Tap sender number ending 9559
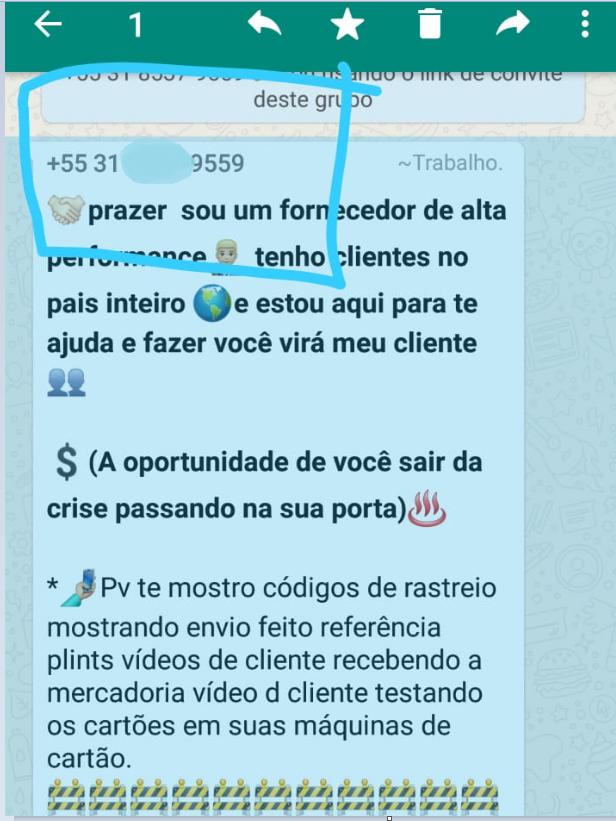616x821 pixels. [145, 163]
